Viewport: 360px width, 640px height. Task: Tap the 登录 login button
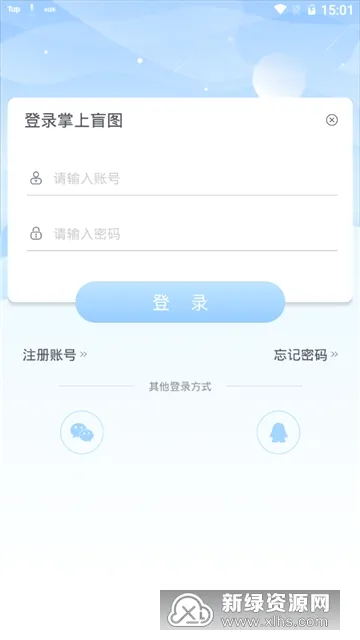(180, 302)
